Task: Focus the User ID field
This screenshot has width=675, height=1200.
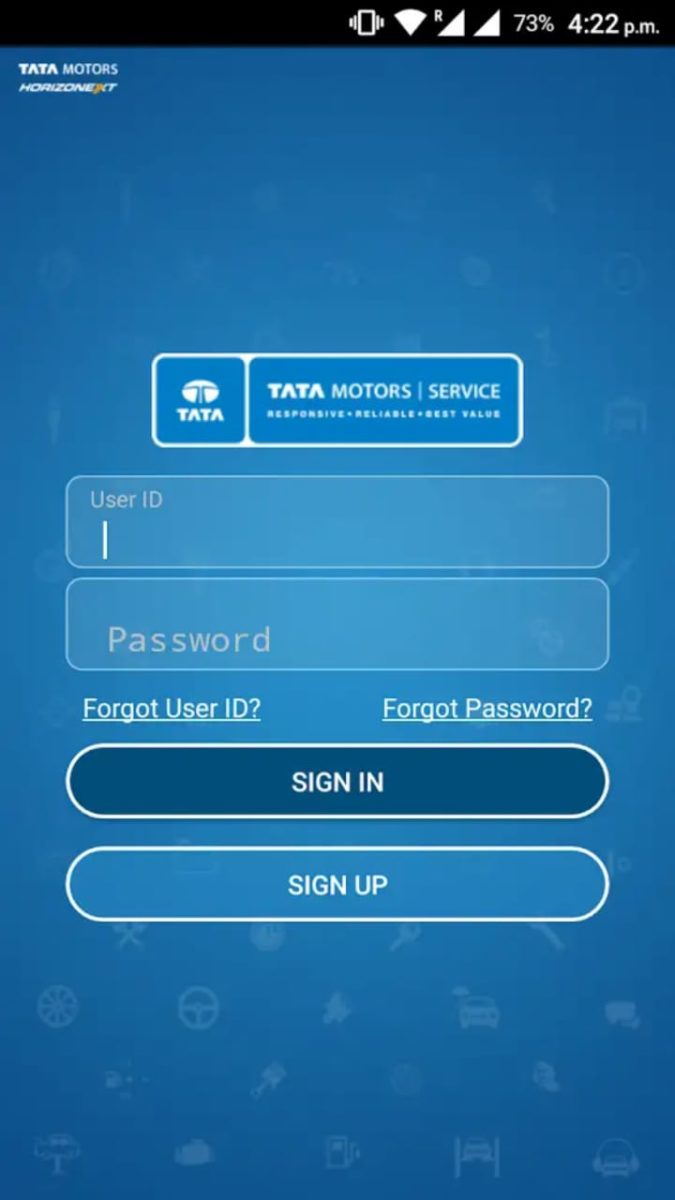Action: coord(337,522)
